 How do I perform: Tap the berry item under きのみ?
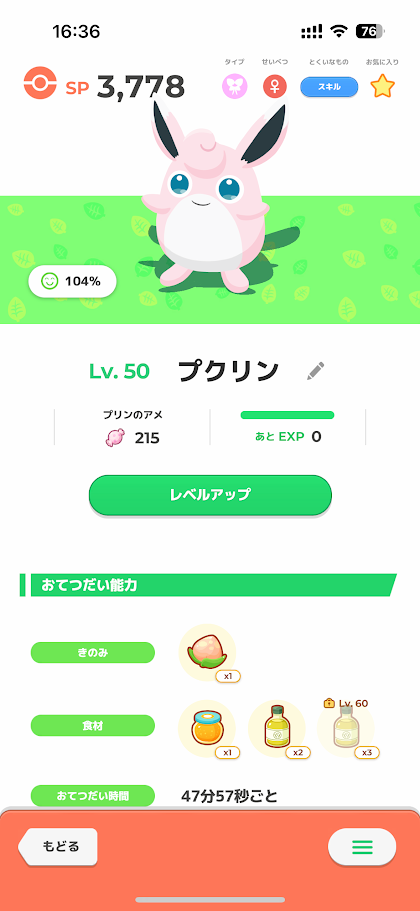[x=207, y=652]
